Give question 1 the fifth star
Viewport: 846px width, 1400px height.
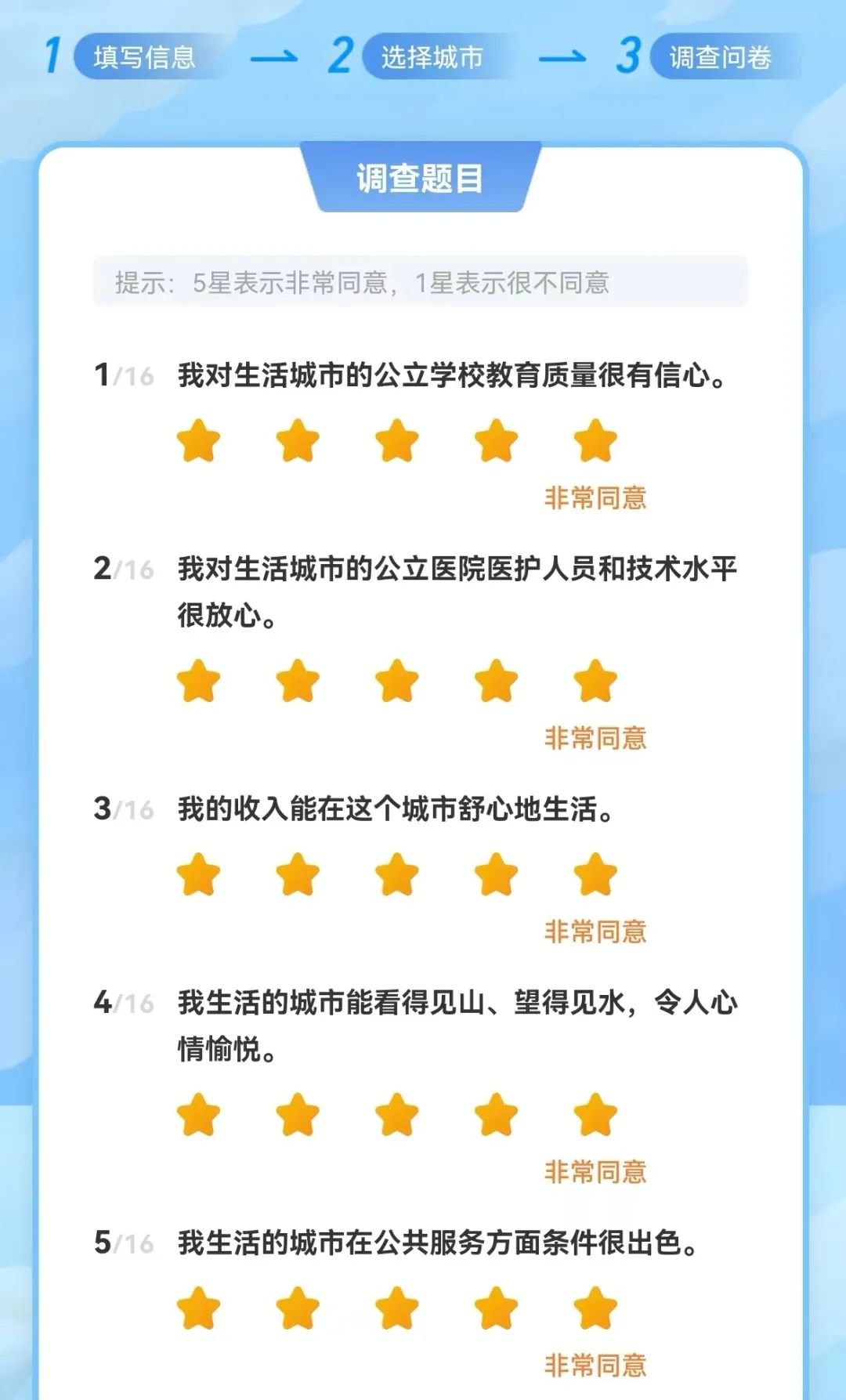coord(595,441)
